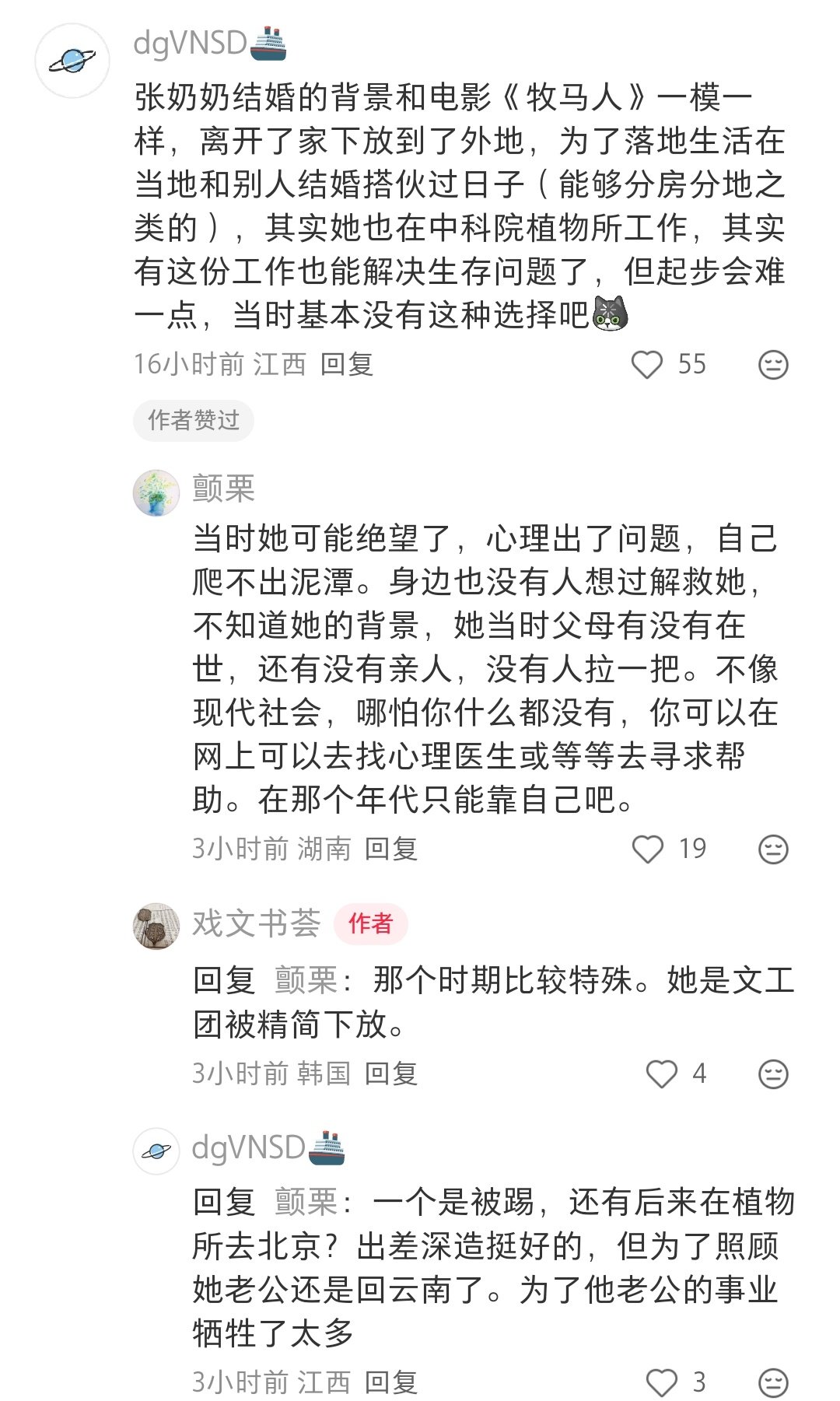Dislike dgVNSD's top comment about 牧马人
Viewport: 840px width, 1401px height.
click(773, 364)
